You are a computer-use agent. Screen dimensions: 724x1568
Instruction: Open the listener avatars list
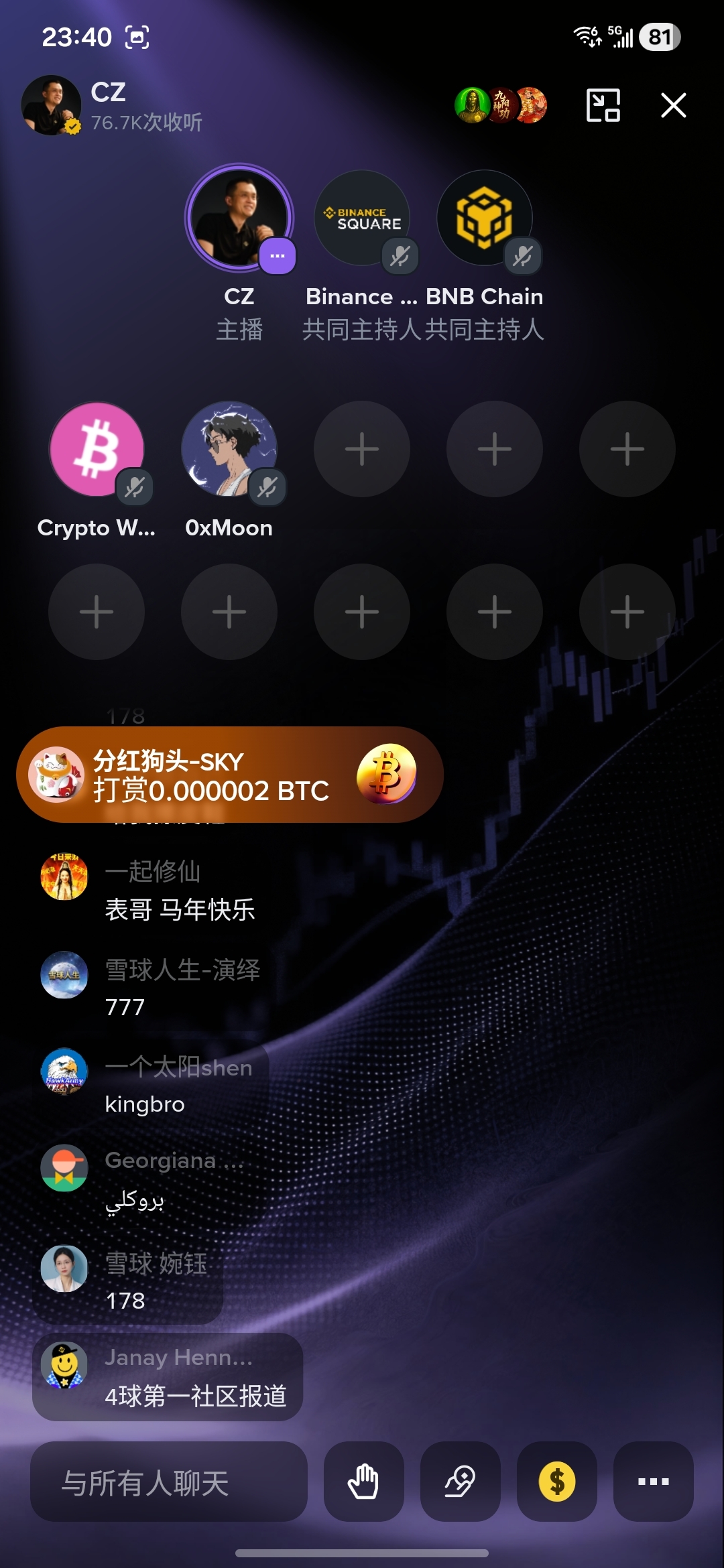pos(501,105)
